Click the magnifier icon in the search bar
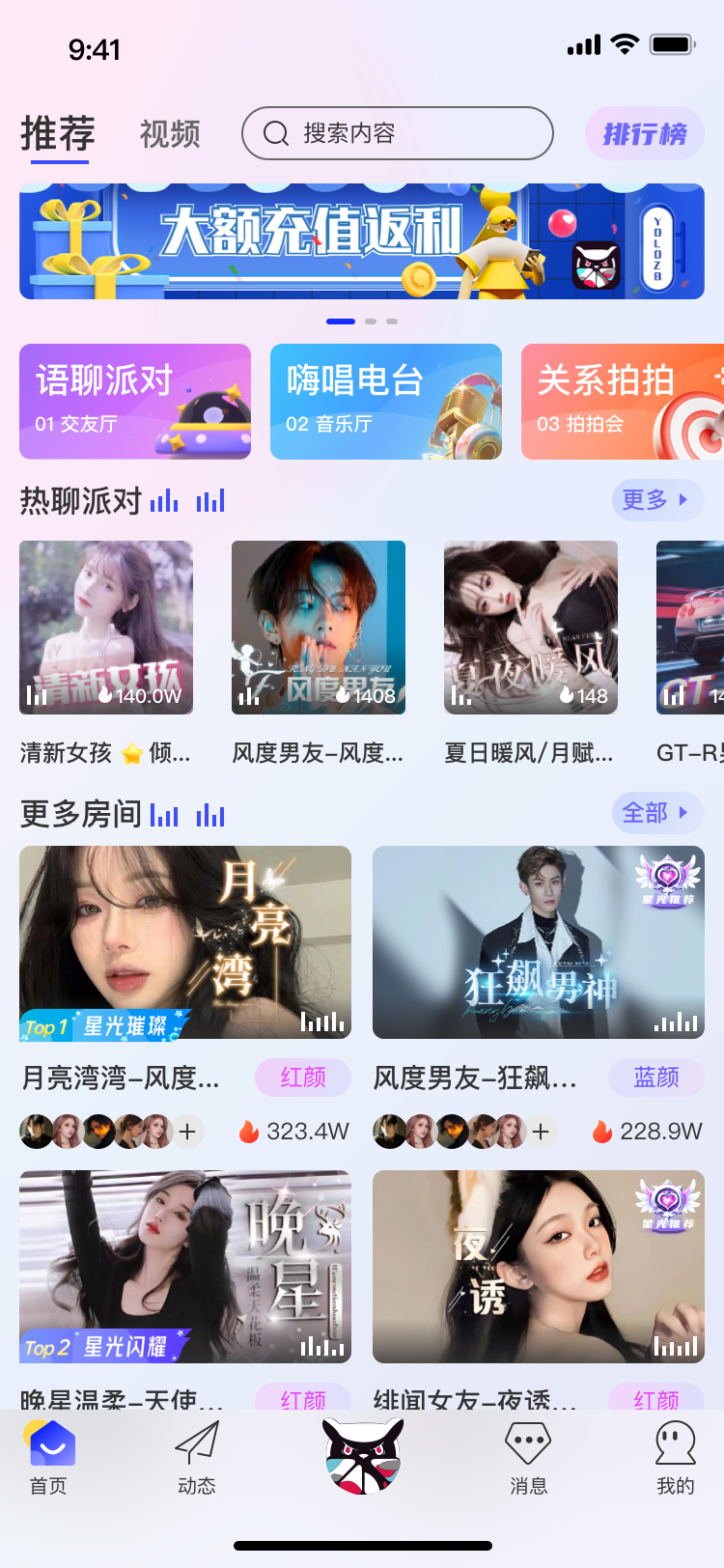Viewport: 724px width, 1568px height. (x=275, y=134)
